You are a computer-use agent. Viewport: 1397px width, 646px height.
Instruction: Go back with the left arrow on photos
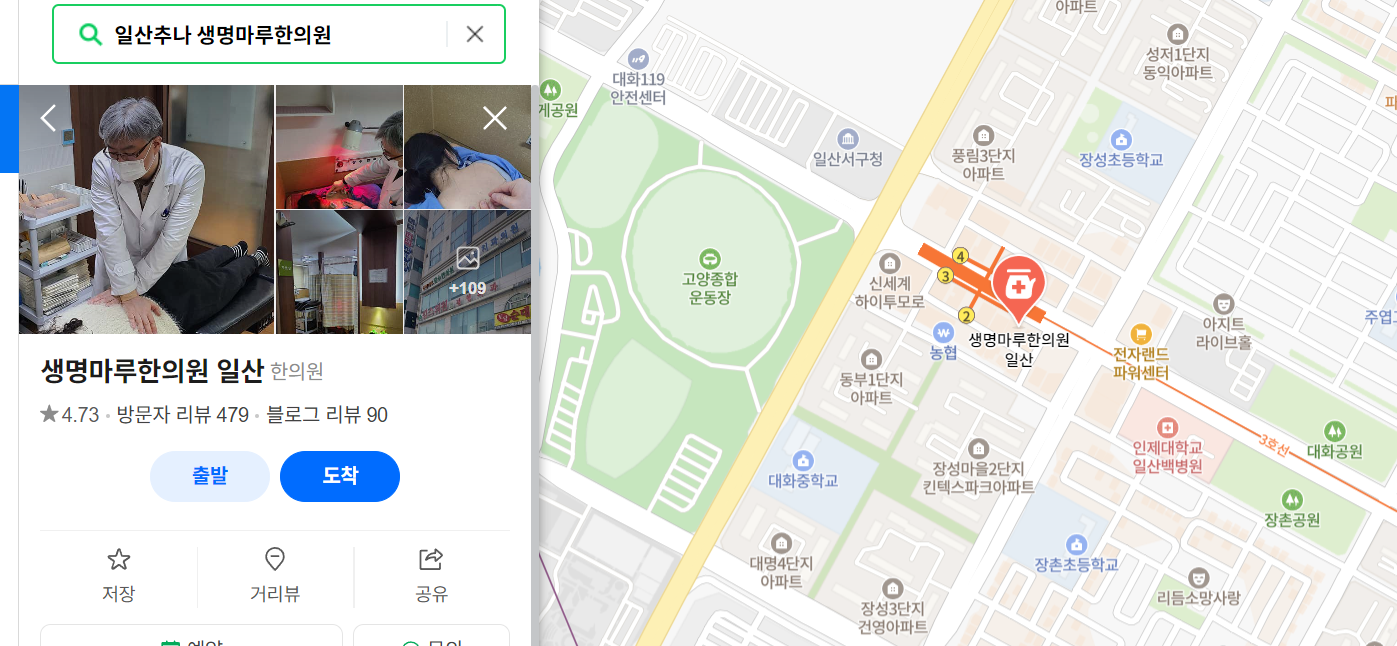click(x=48, y=118)
